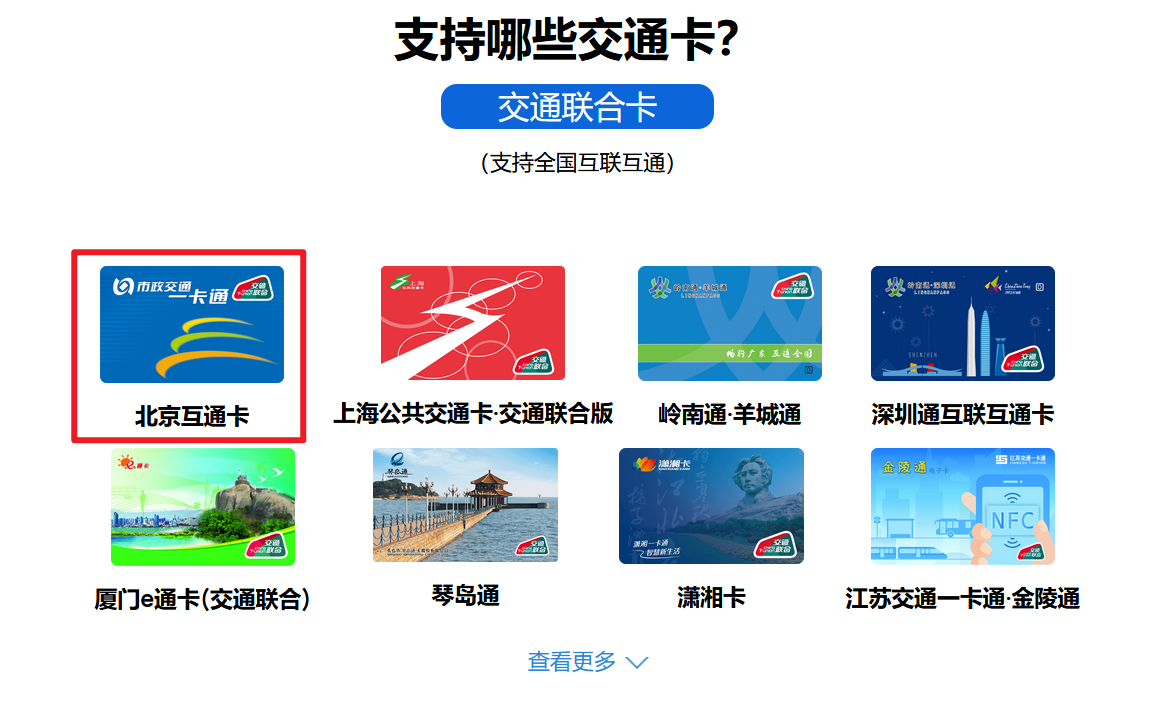
Task: Expand the 查看更多 list
Action: [x=588, y=662]
